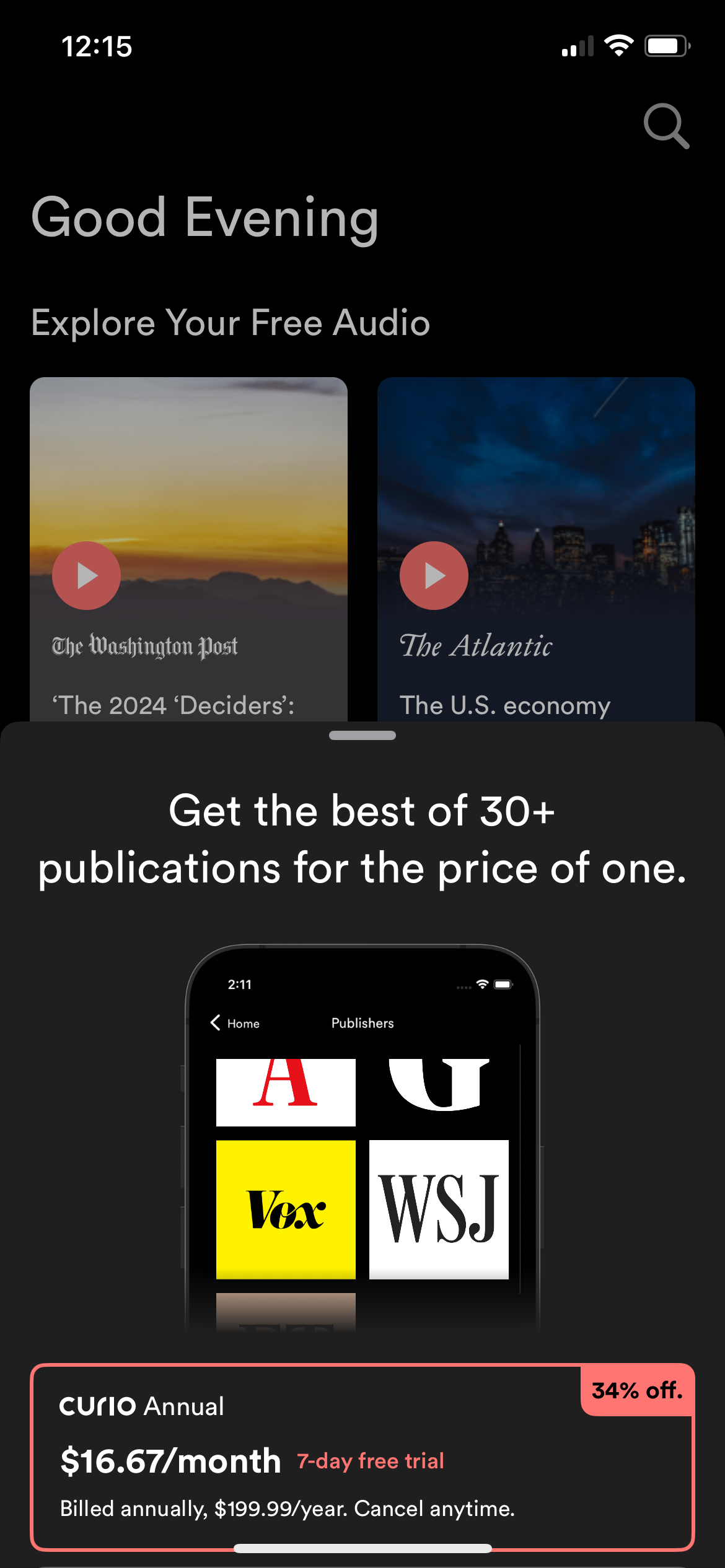725x1568 pixels.
Task: Open the Publishers tab in the preview
Action: click(x=362, y=1023)
